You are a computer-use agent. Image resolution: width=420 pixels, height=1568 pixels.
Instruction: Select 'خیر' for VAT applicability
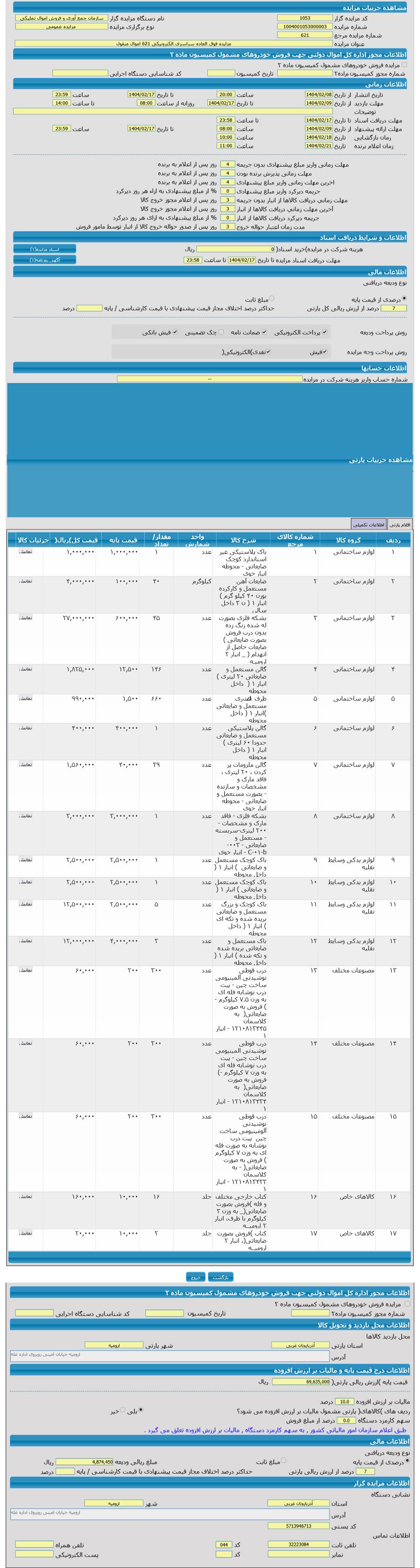click(x=123, y=1409)
